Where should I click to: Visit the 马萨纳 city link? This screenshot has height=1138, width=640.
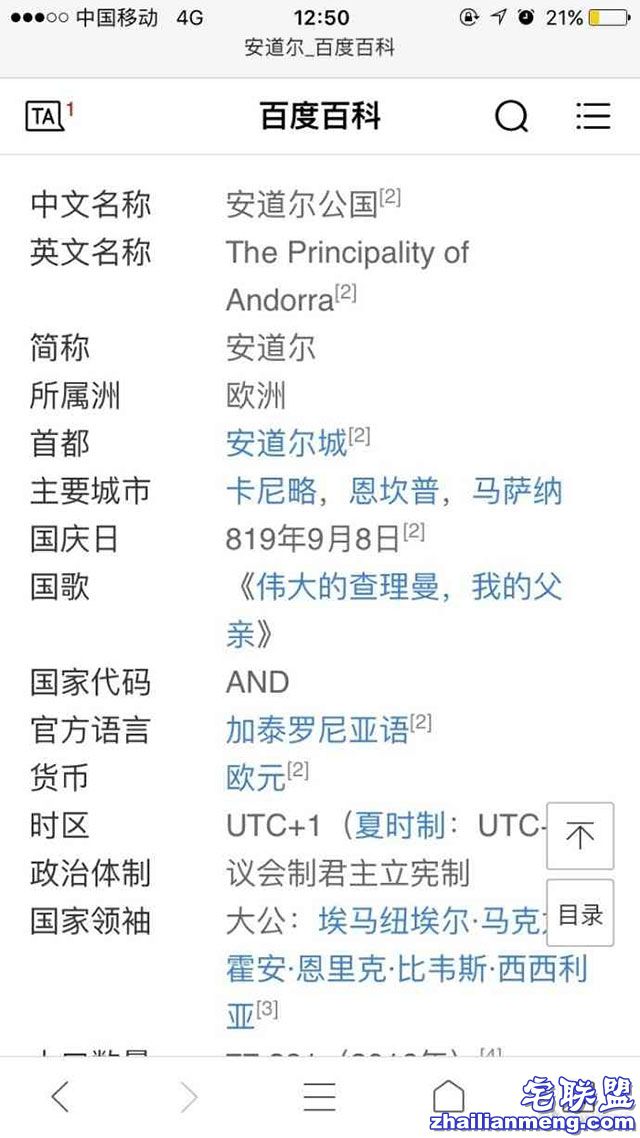pos(517,491)
